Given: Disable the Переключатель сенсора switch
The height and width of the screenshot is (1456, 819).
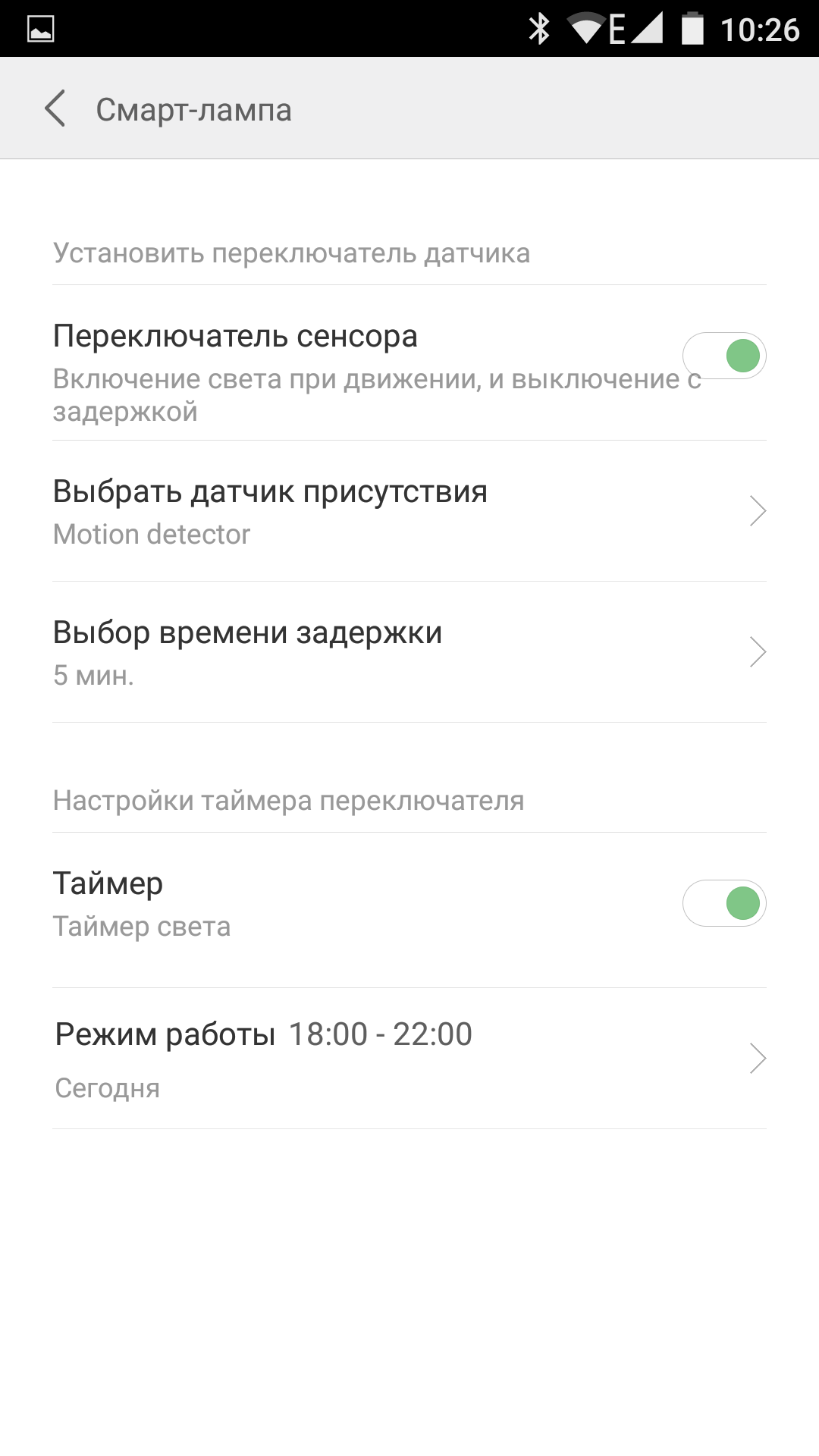Looking at the screenshot, I should point(724,356).
